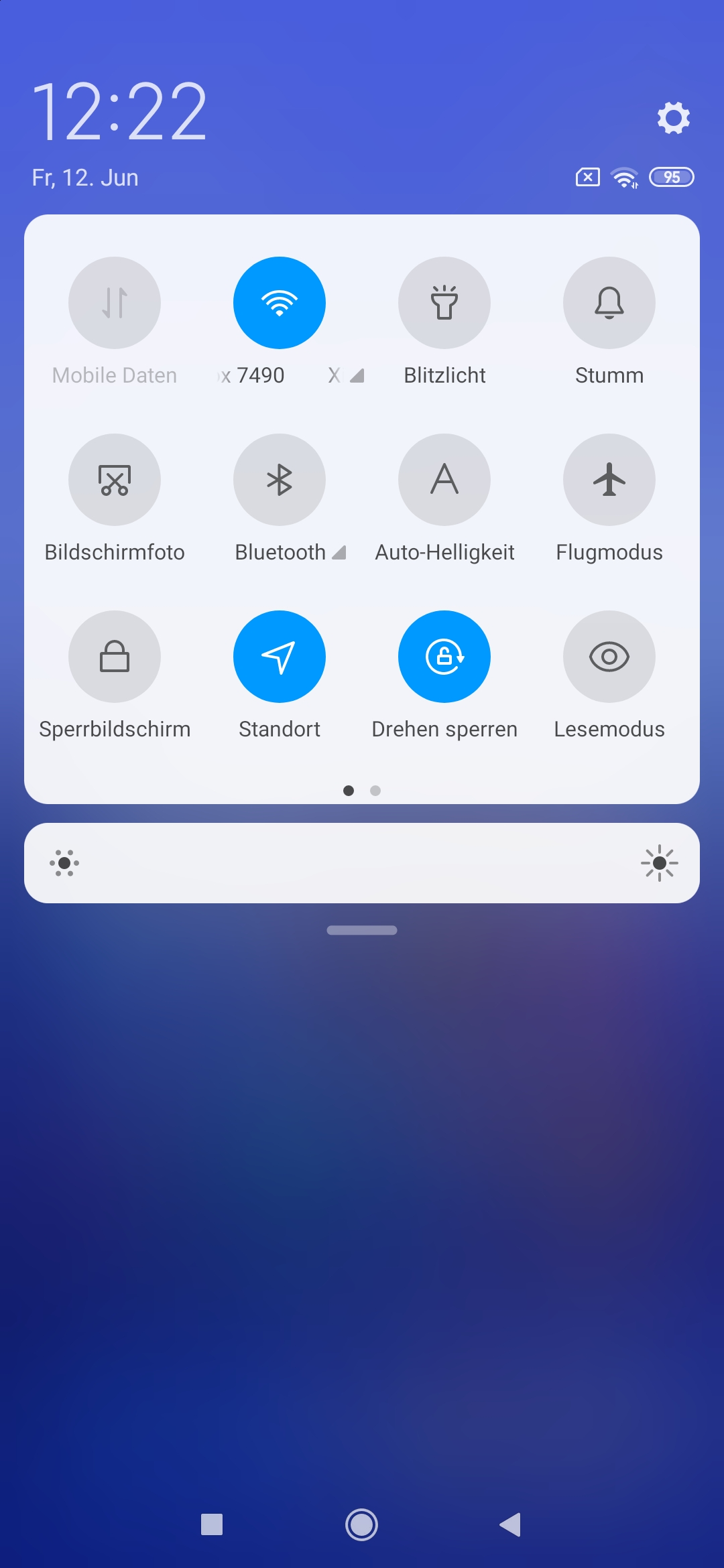Turn on Blitzlicht flashlight
This screenshot has width=724, height=1568.
(444, 303)
